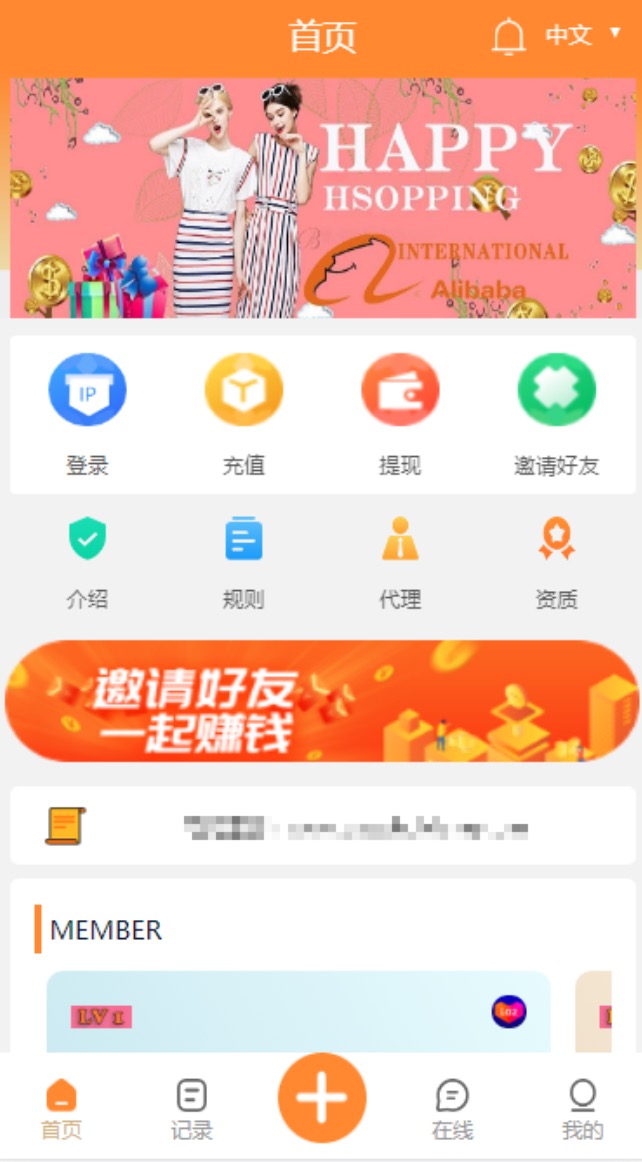Switch to the 记录 tab
This screenshot has width=642, height=1162.
(x=191, y=1108)
